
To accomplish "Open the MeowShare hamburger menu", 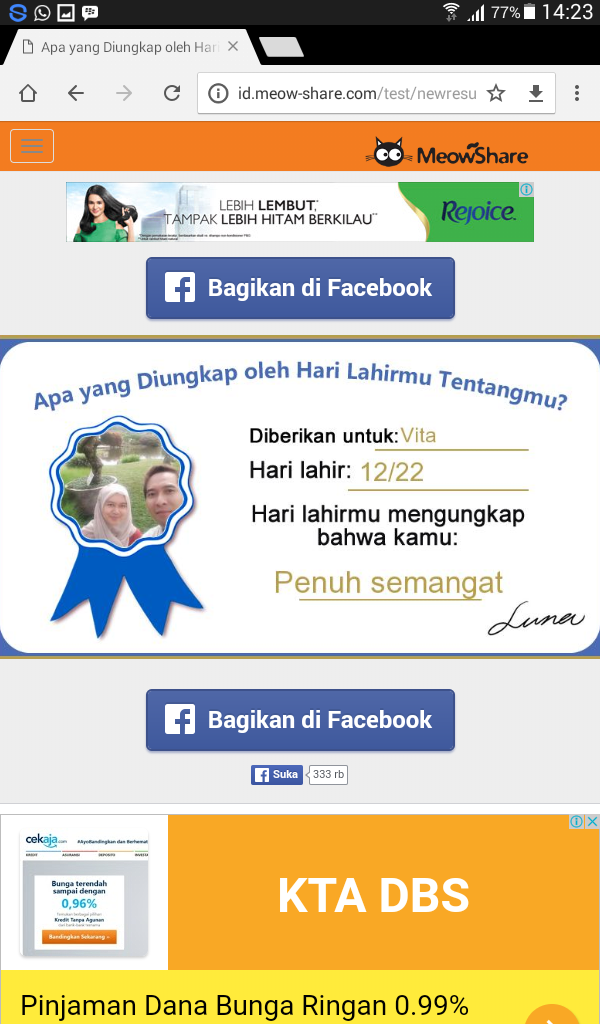I will [x=32, y=146].
